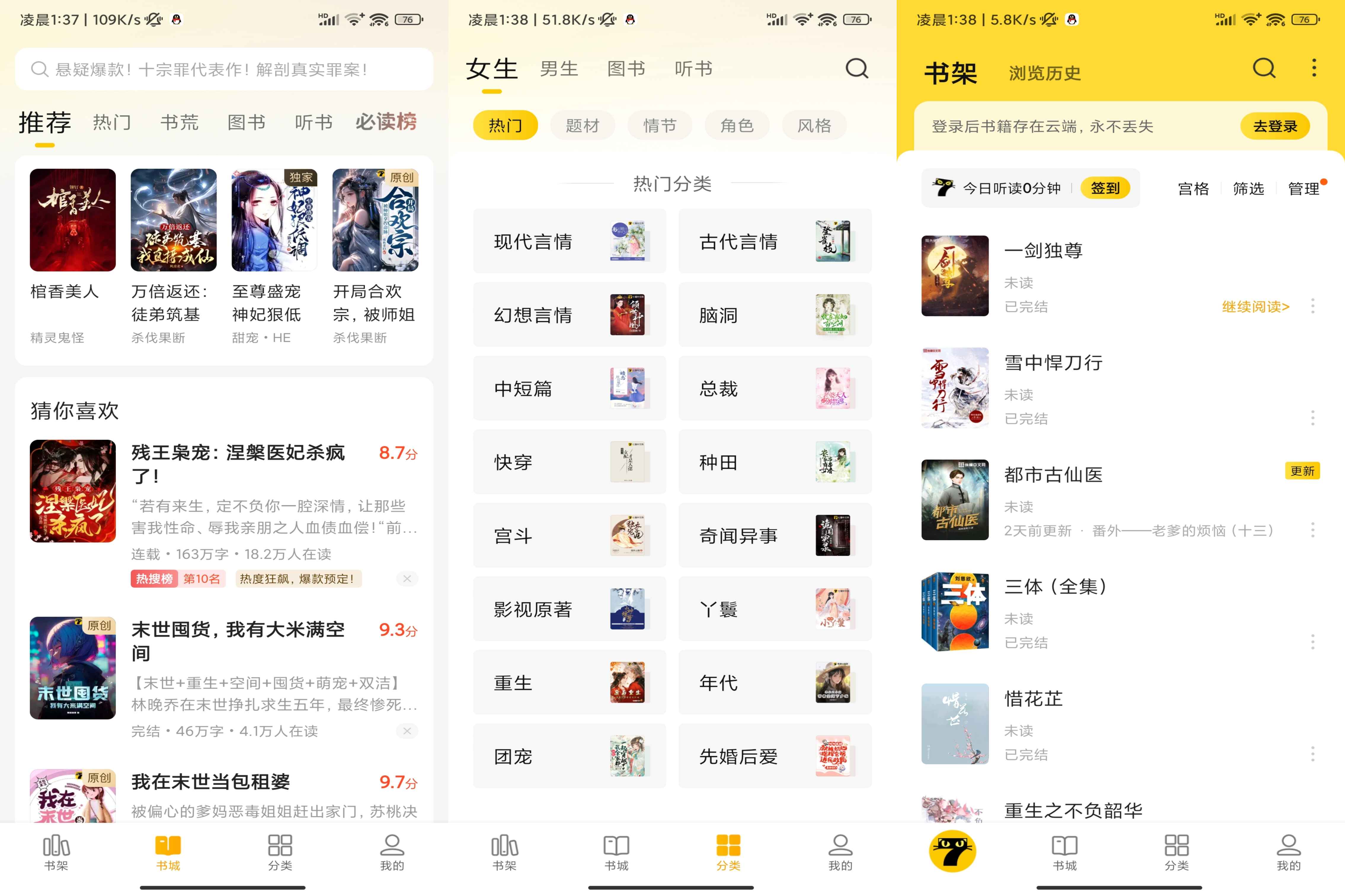Switch to the 浏览历史 tab
Viewport: 1345px width, 896px height.
click(x=1044, y=73)
